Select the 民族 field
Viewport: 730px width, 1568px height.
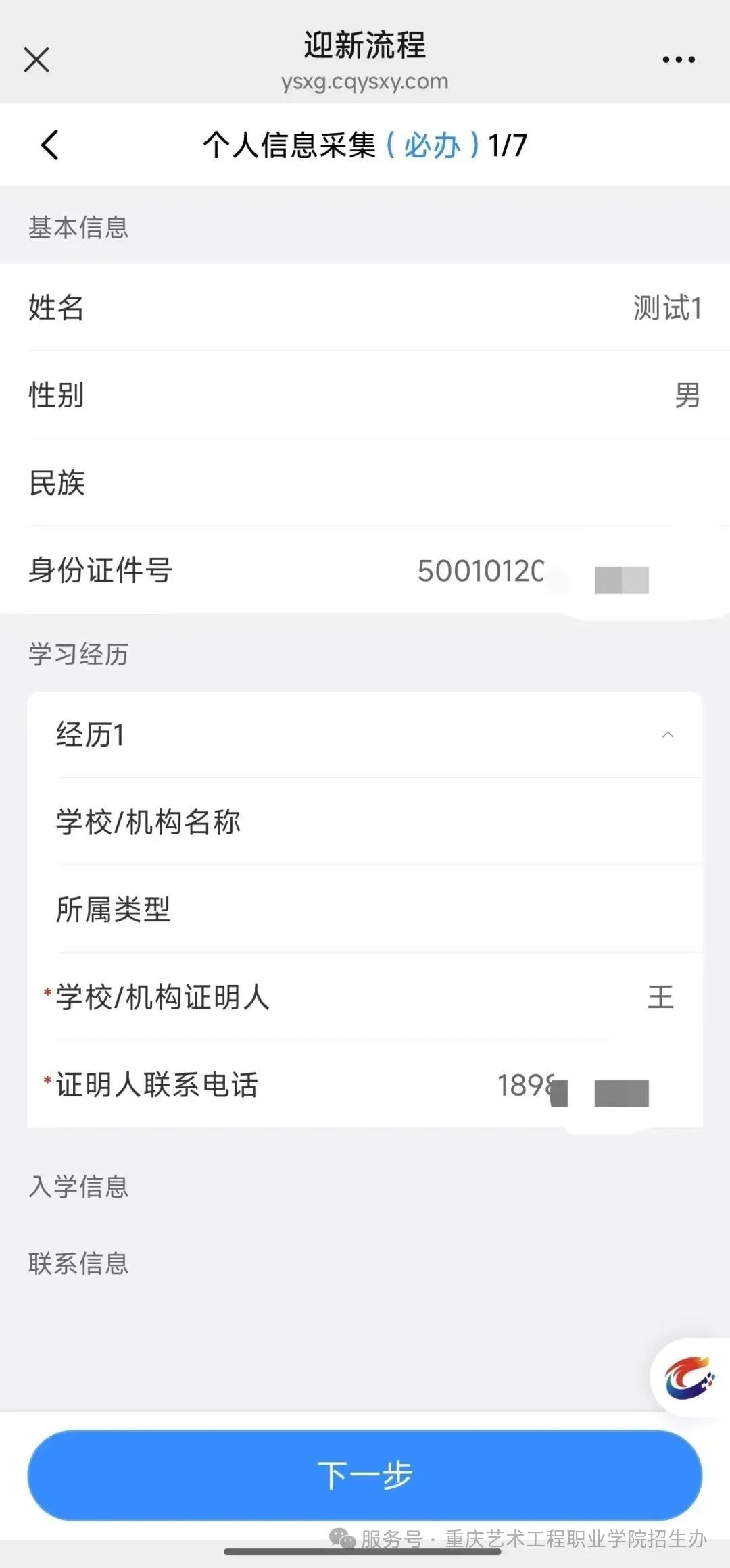click(x=365, y=482)
